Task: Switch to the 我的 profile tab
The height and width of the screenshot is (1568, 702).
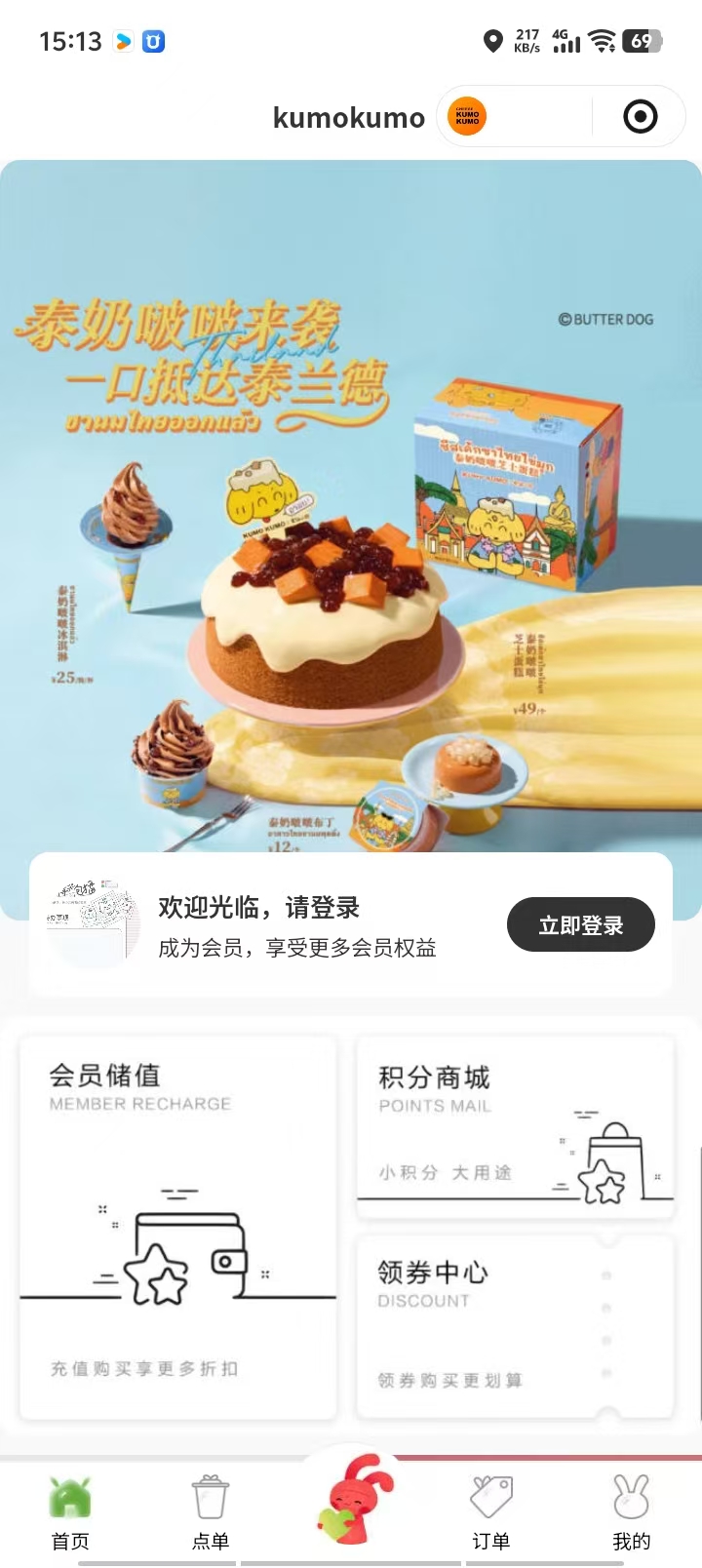Action: [631, 1511]
